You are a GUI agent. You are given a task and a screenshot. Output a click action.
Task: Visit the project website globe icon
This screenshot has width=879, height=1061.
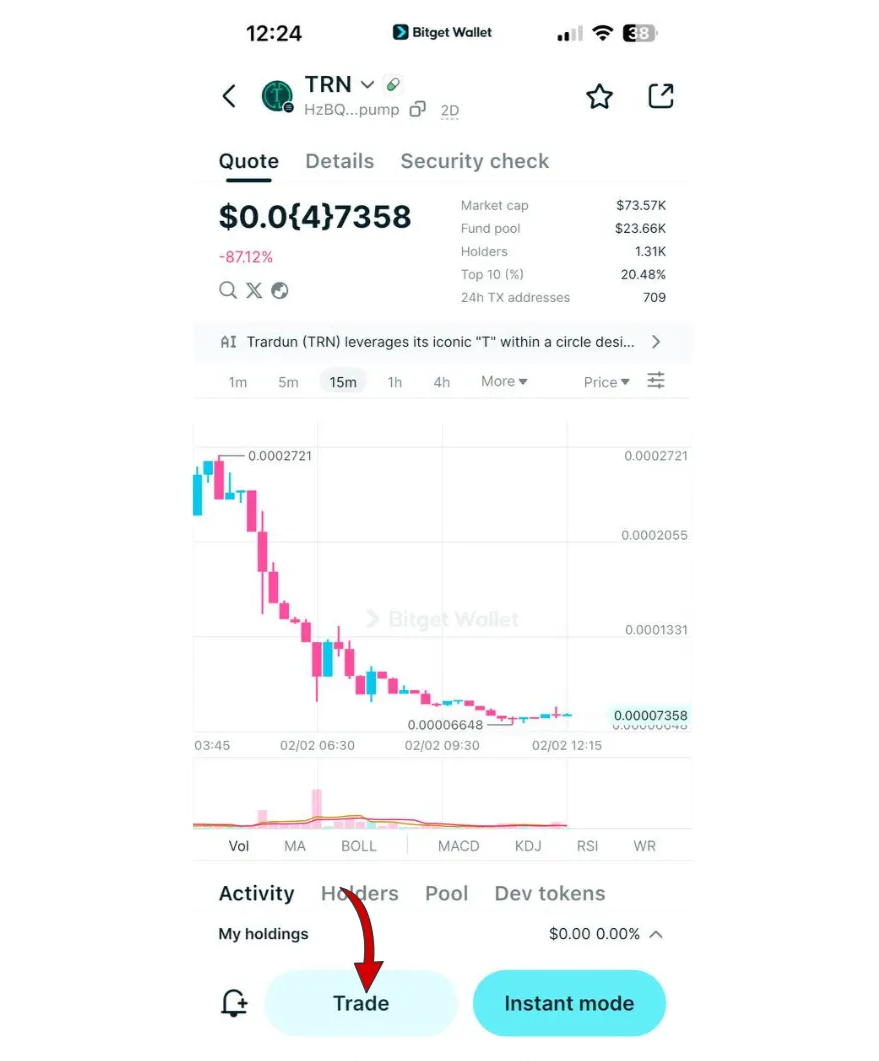(281, 290)
